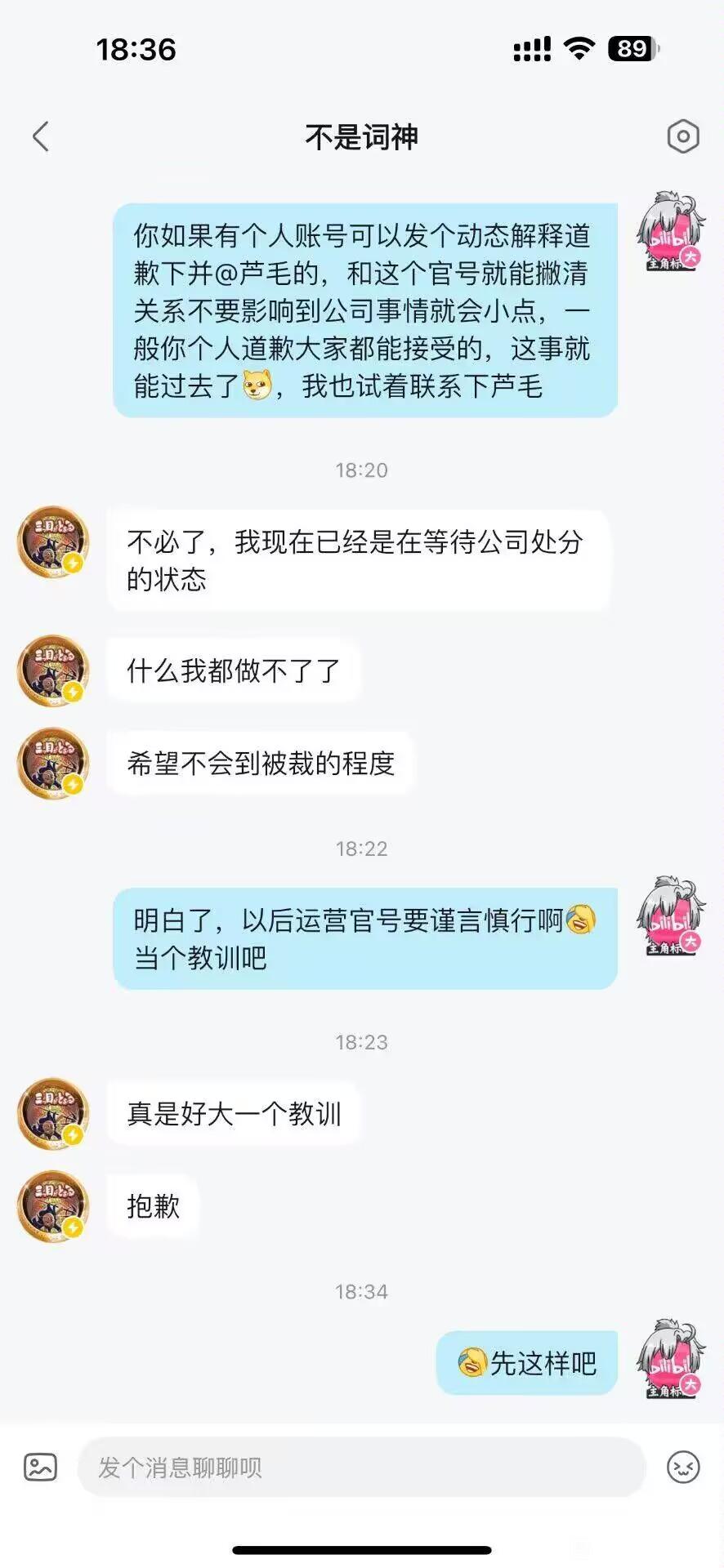724x1568 pixels.
Task: Open the image picker icon
Action: [40, 1468]
